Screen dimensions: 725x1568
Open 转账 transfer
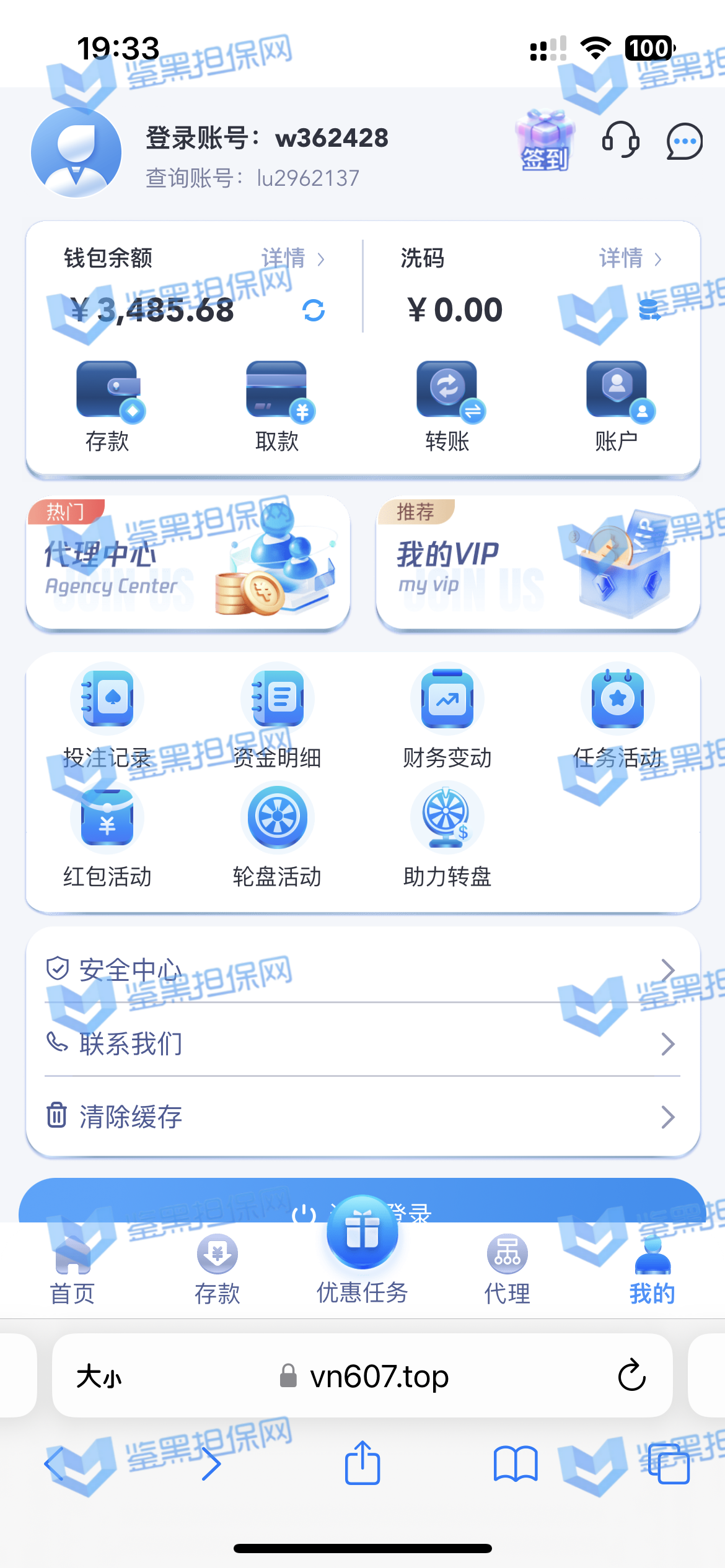(447, 406)
